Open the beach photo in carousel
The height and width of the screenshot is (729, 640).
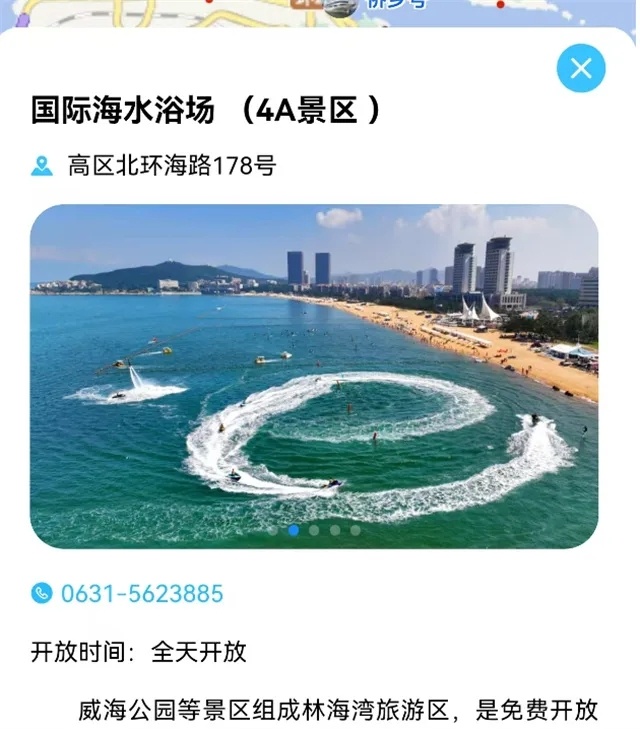pyautogui.click(x=314, y=375)
